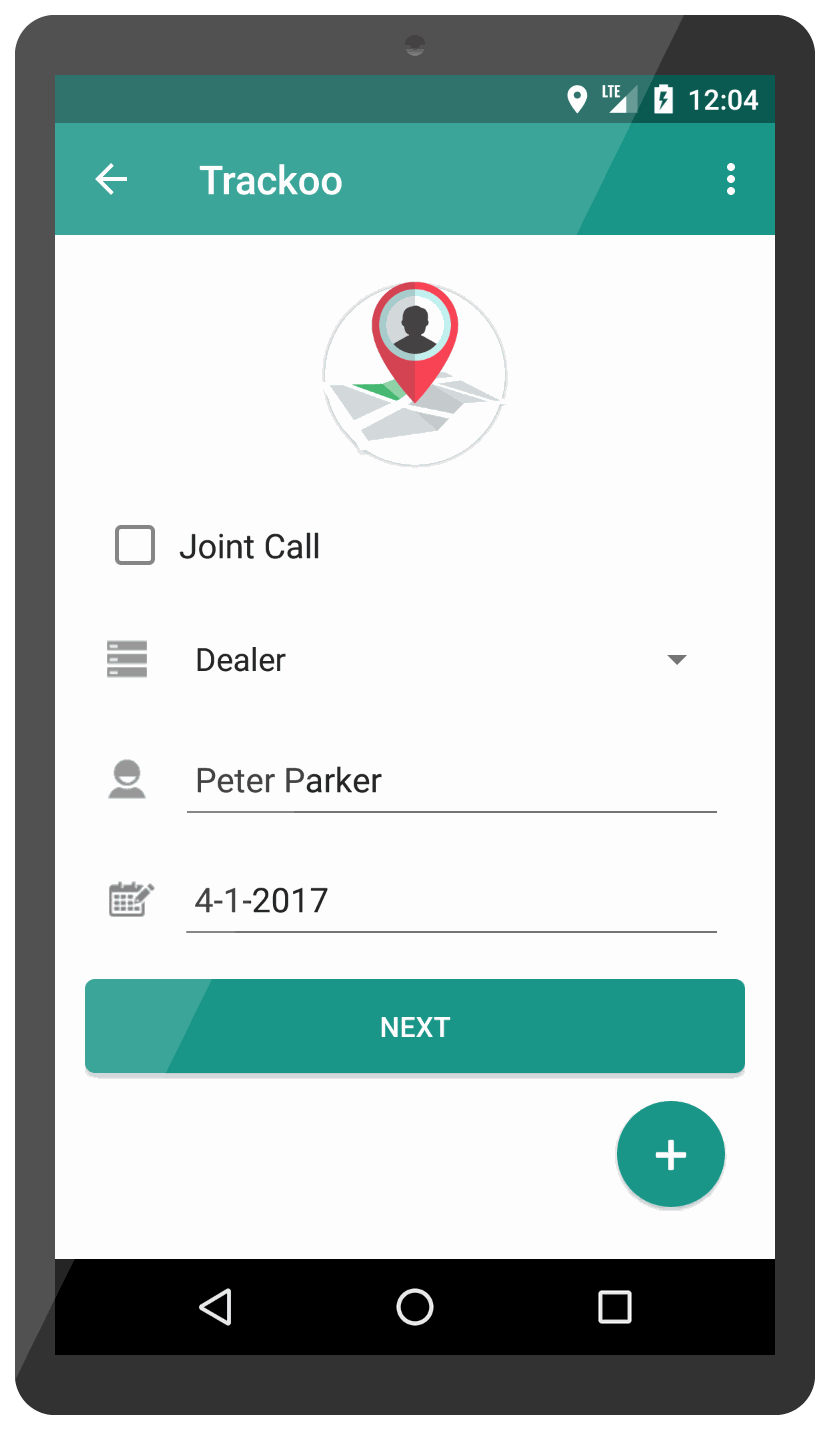830x1430 pixels.
Task: Tap the system home button
Action: point(415,1307)
